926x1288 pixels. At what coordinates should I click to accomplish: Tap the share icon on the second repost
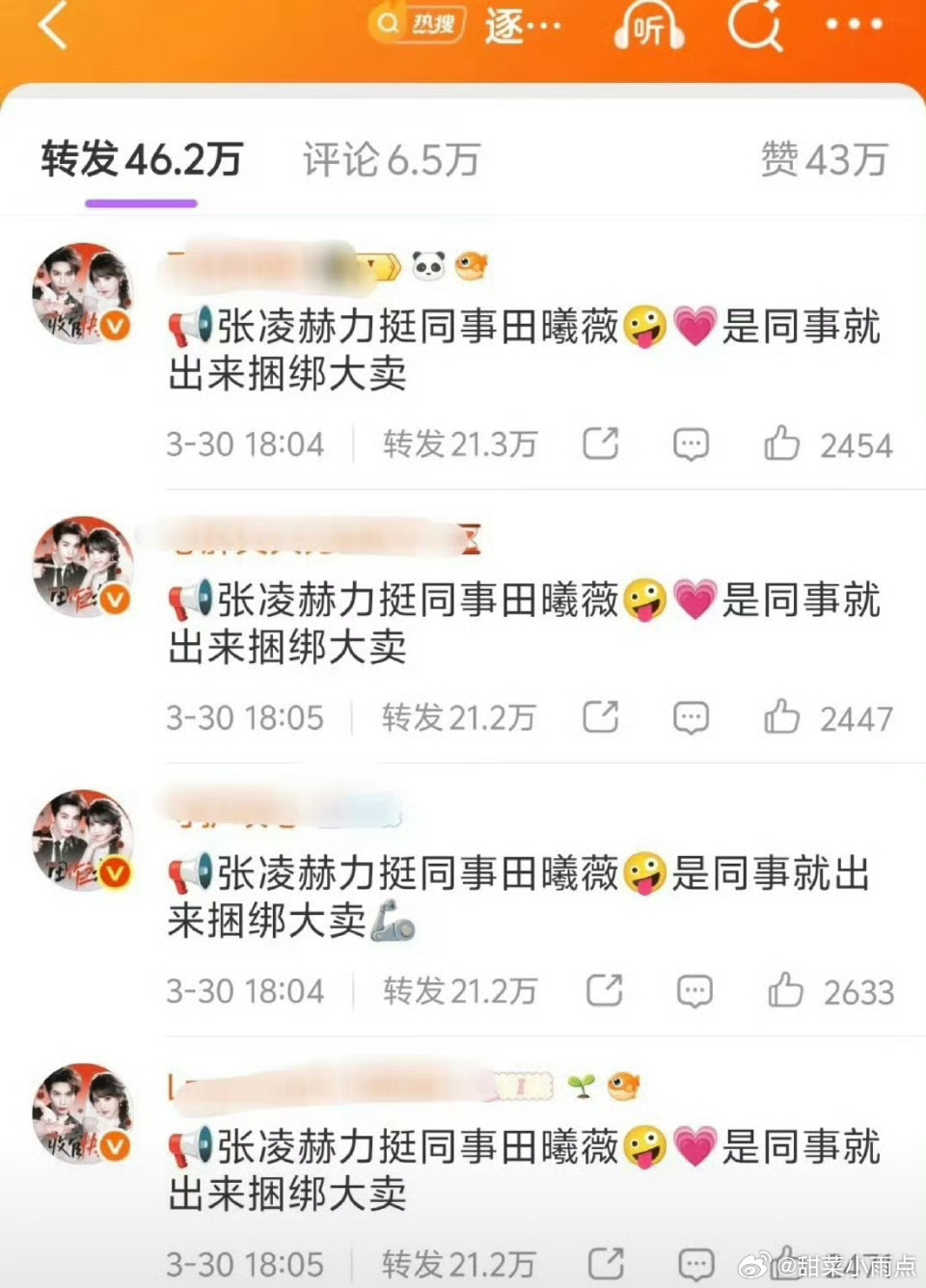point(600,717)
